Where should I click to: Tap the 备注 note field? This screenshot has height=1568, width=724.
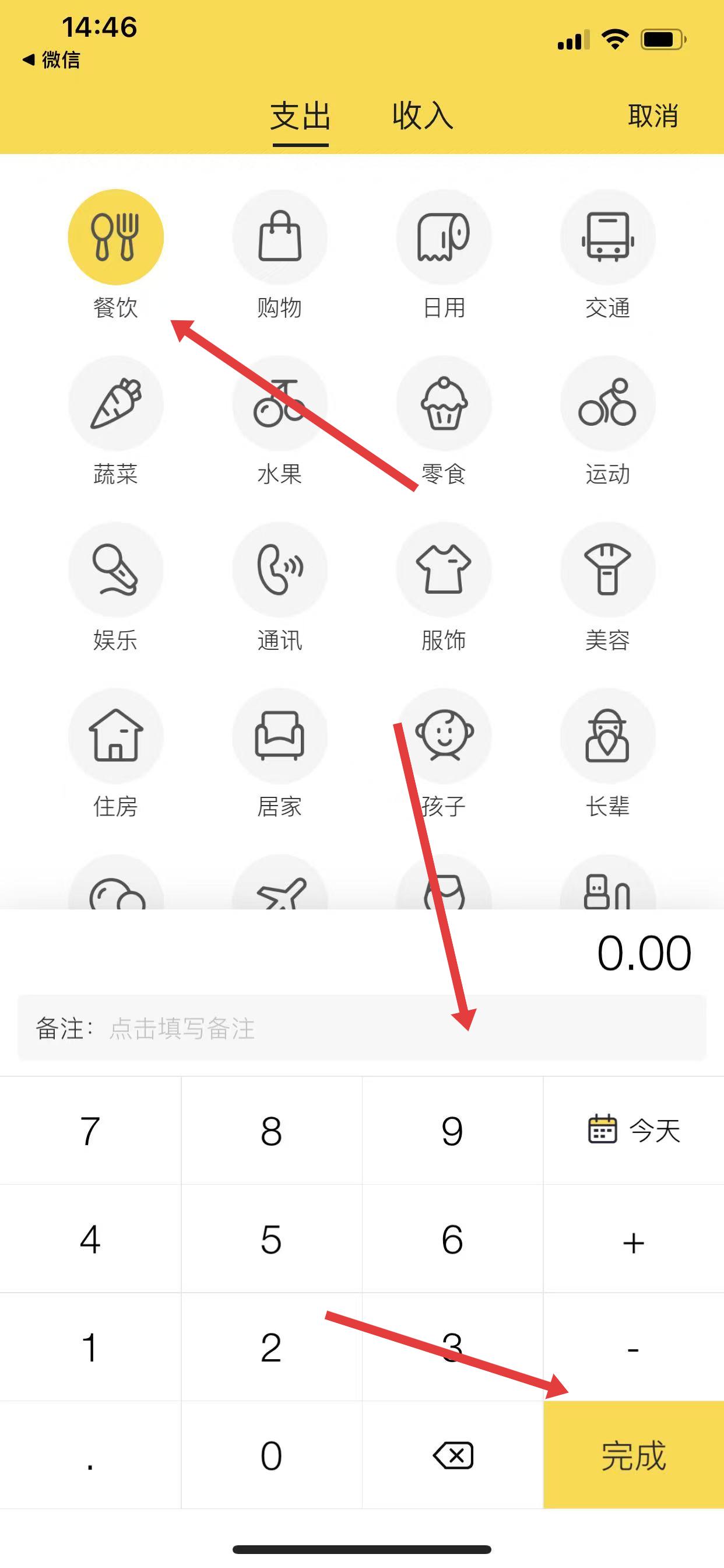(361, 1028)
